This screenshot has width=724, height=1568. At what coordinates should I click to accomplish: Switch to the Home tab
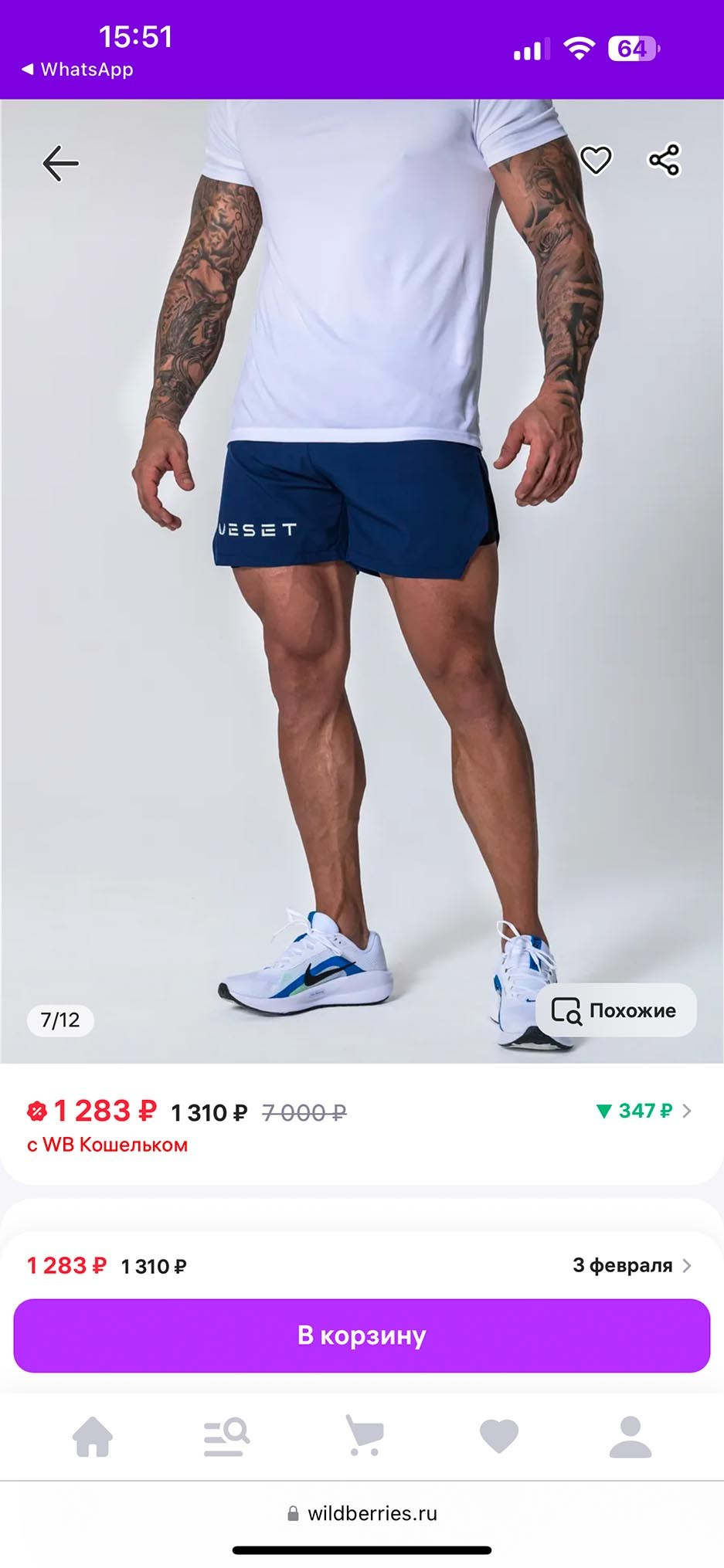[93, 1436]
